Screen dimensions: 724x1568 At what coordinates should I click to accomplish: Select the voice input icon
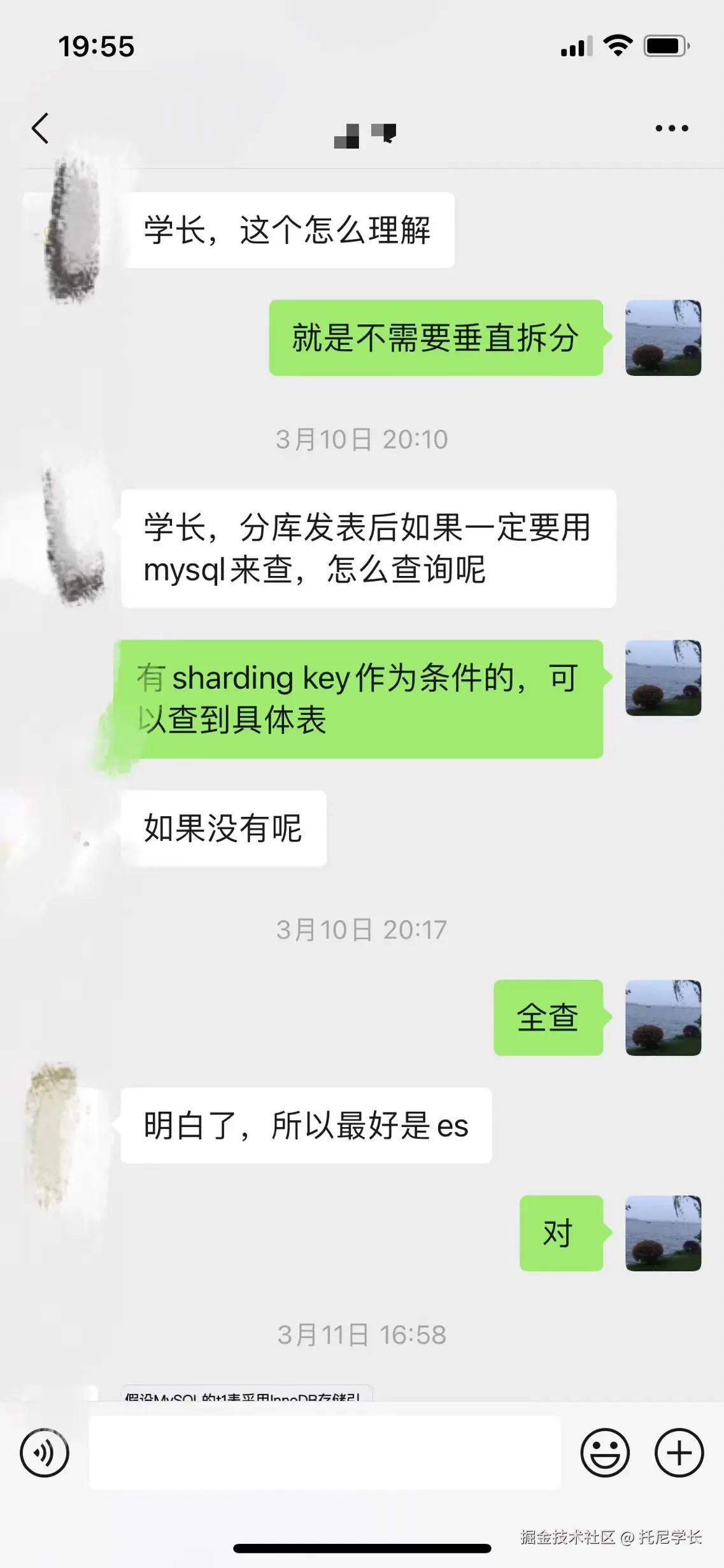pyautogui.click(x=45, y=1453)
